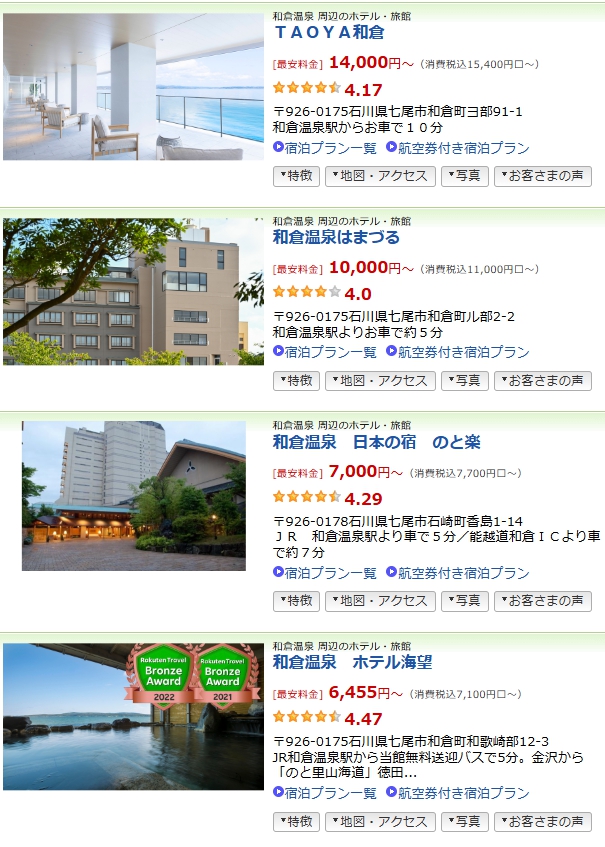Viewport: 605px width, 847px height.
Task: Open the 和倉温泉はまづる hotel title link
Action: coord(336,238)
